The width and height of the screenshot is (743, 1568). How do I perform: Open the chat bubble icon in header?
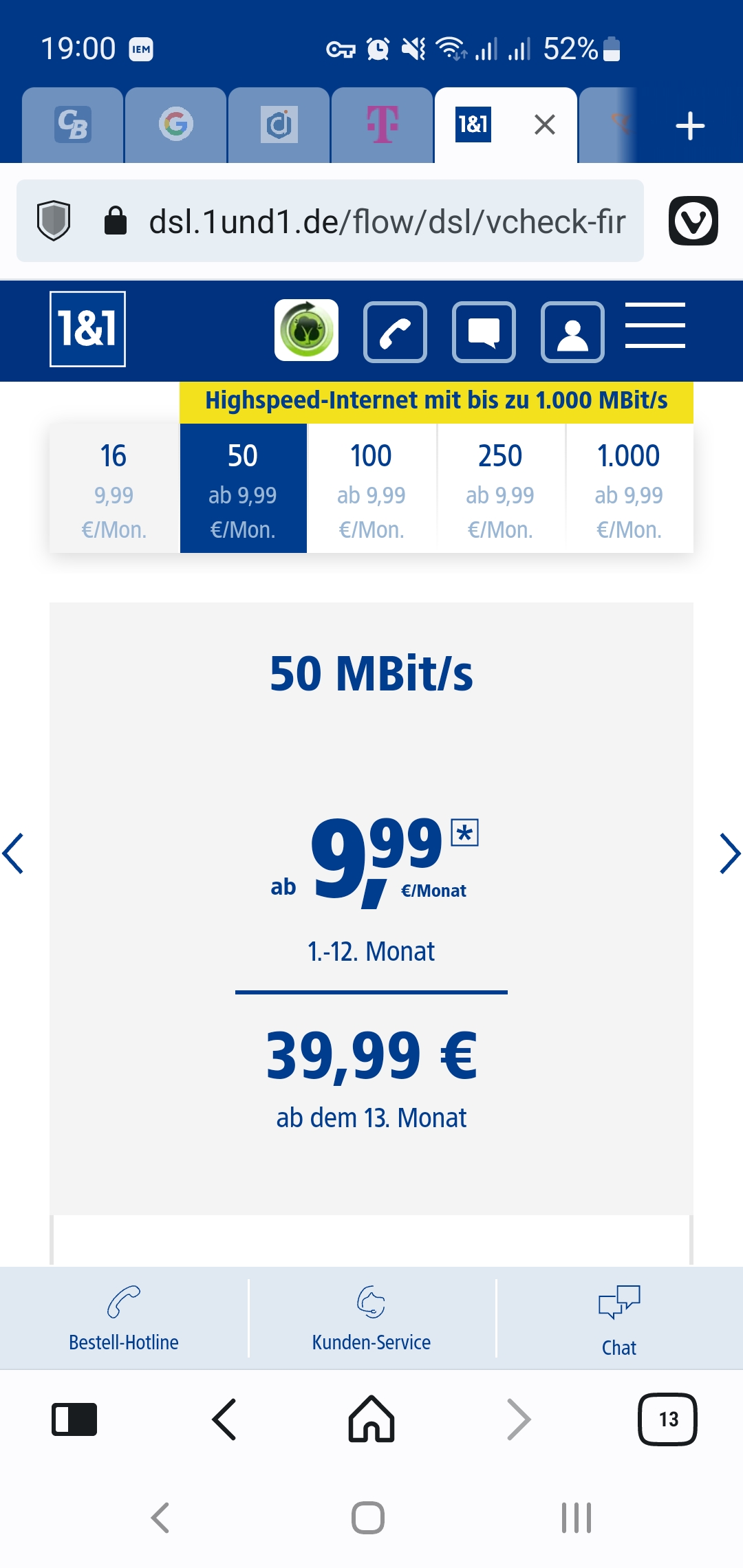(484, 331)
